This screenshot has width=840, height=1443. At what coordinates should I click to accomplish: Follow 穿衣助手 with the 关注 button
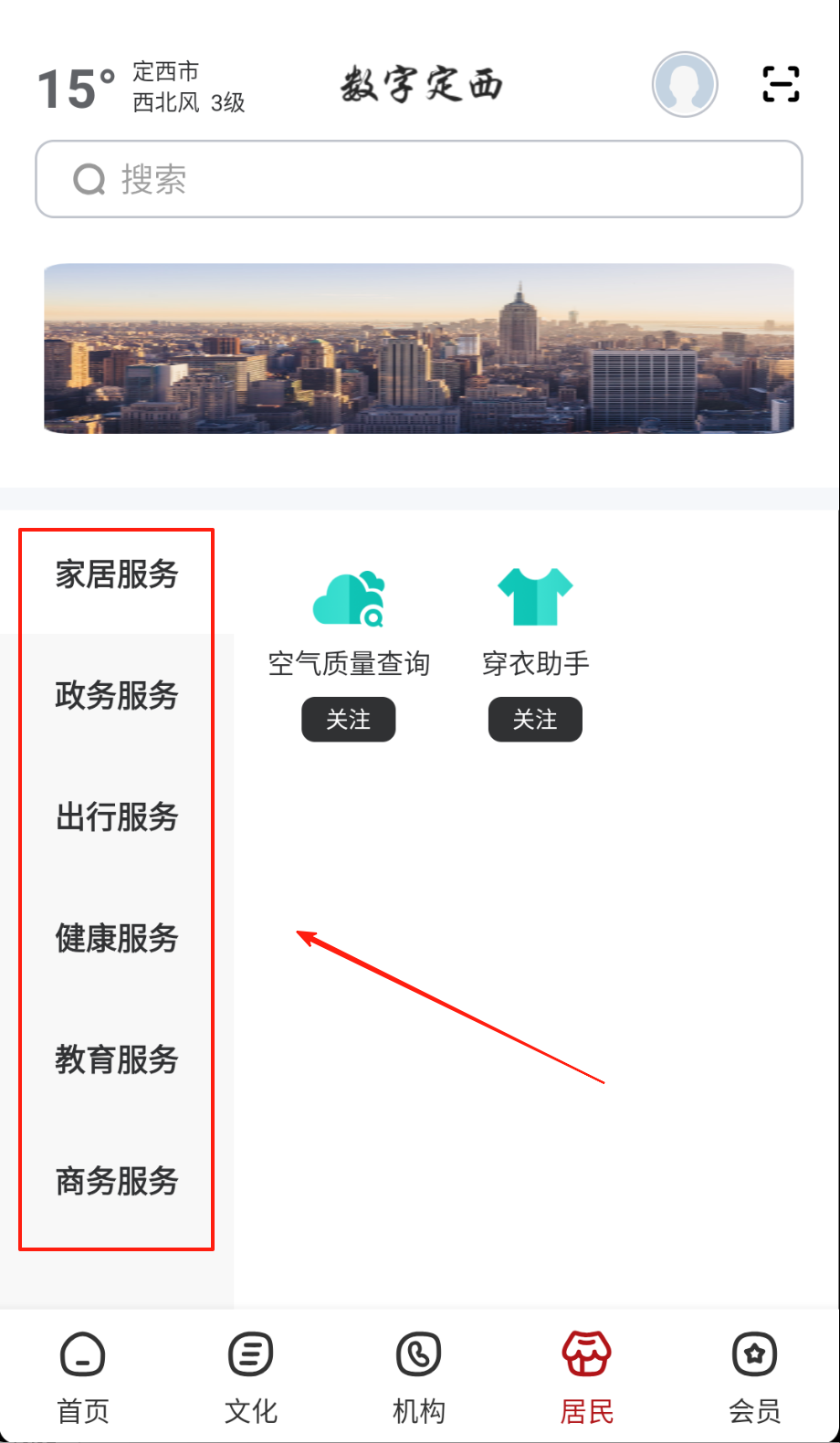tap(535, 720)
